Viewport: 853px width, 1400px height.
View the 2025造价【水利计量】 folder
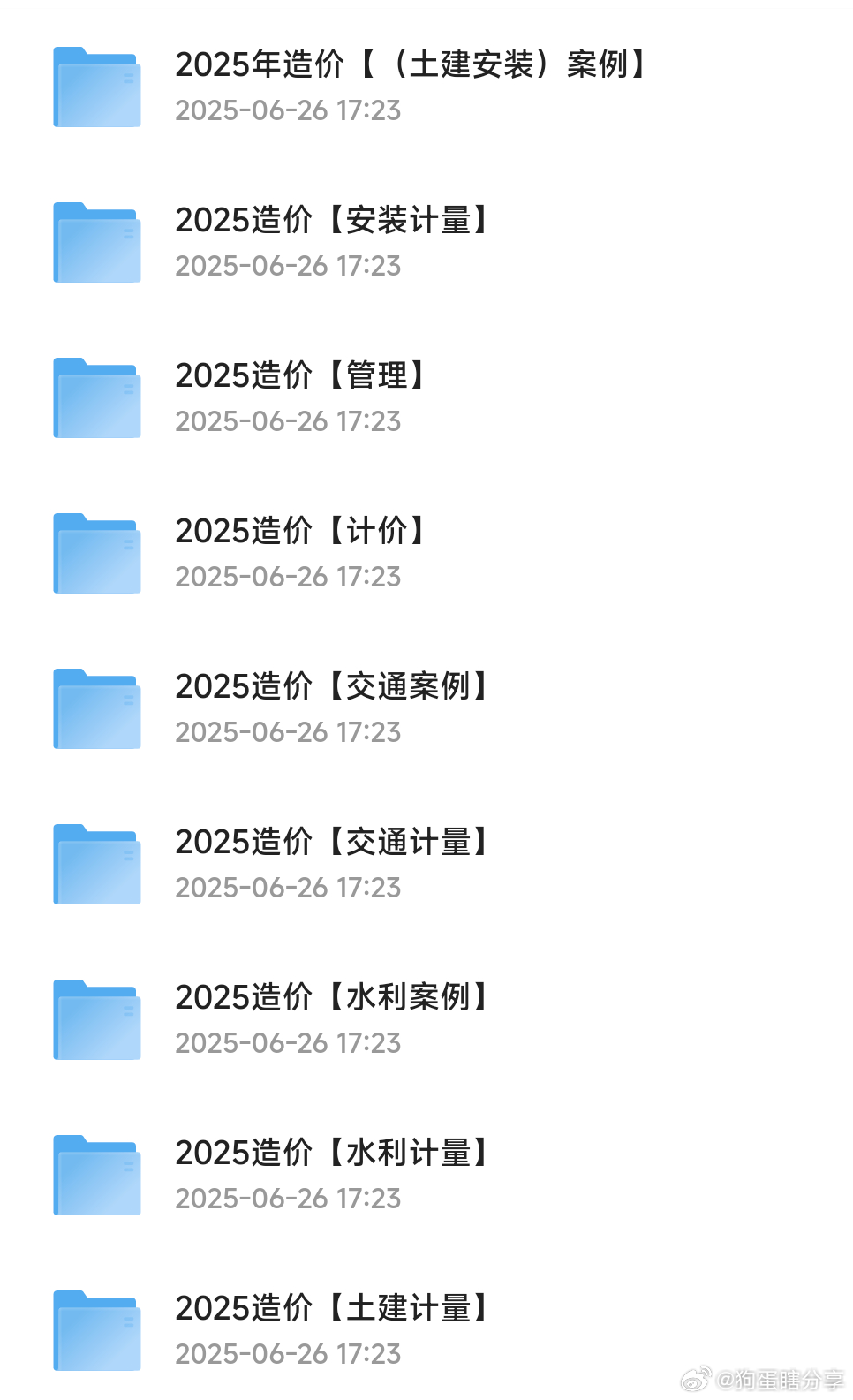coord(426,1175)
